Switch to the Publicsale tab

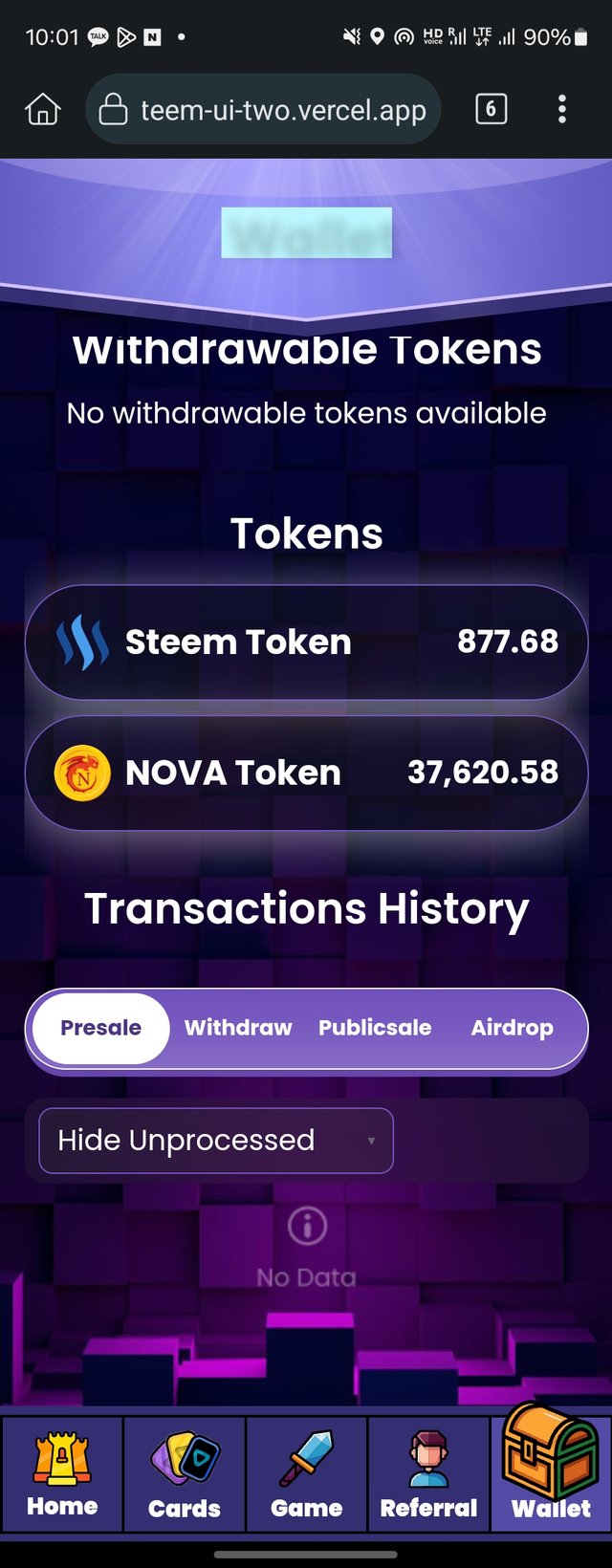pos(375,1028)
